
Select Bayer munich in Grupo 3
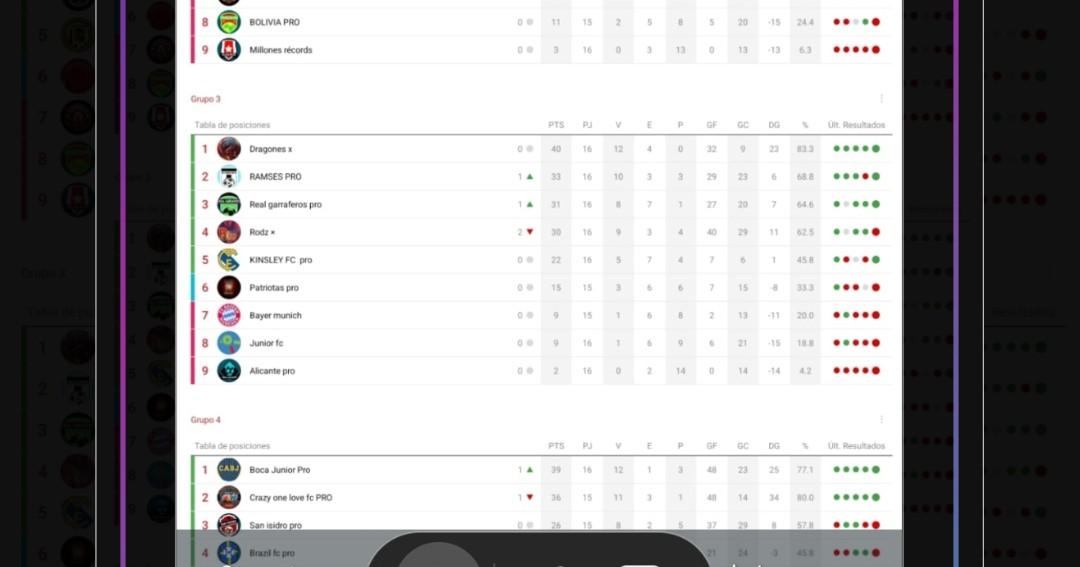(275, 316)
